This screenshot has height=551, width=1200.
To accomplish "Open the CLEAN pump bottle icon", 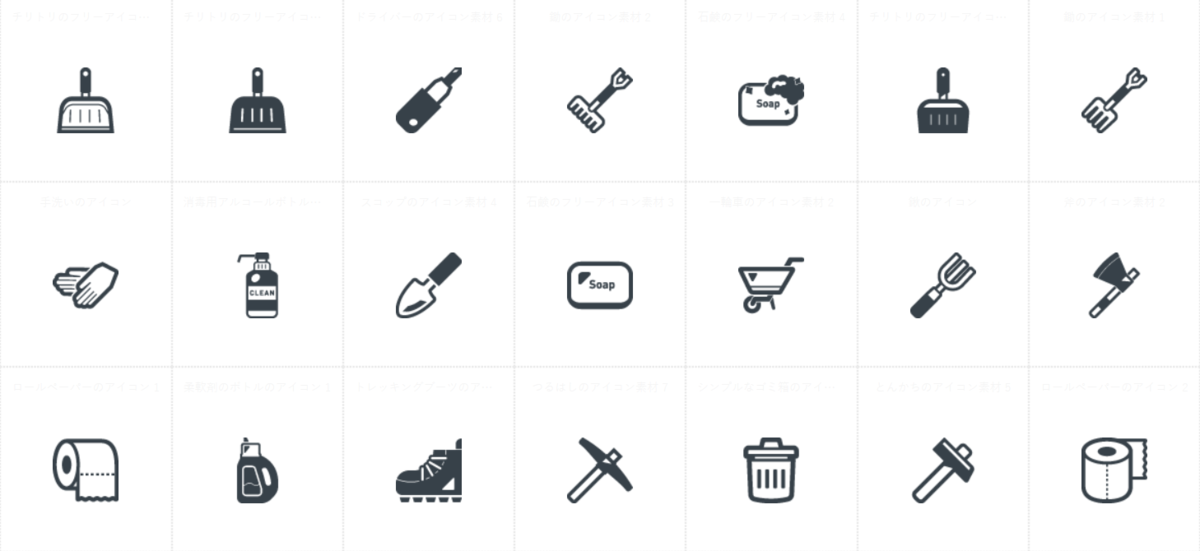I will [x=257, y=285].
